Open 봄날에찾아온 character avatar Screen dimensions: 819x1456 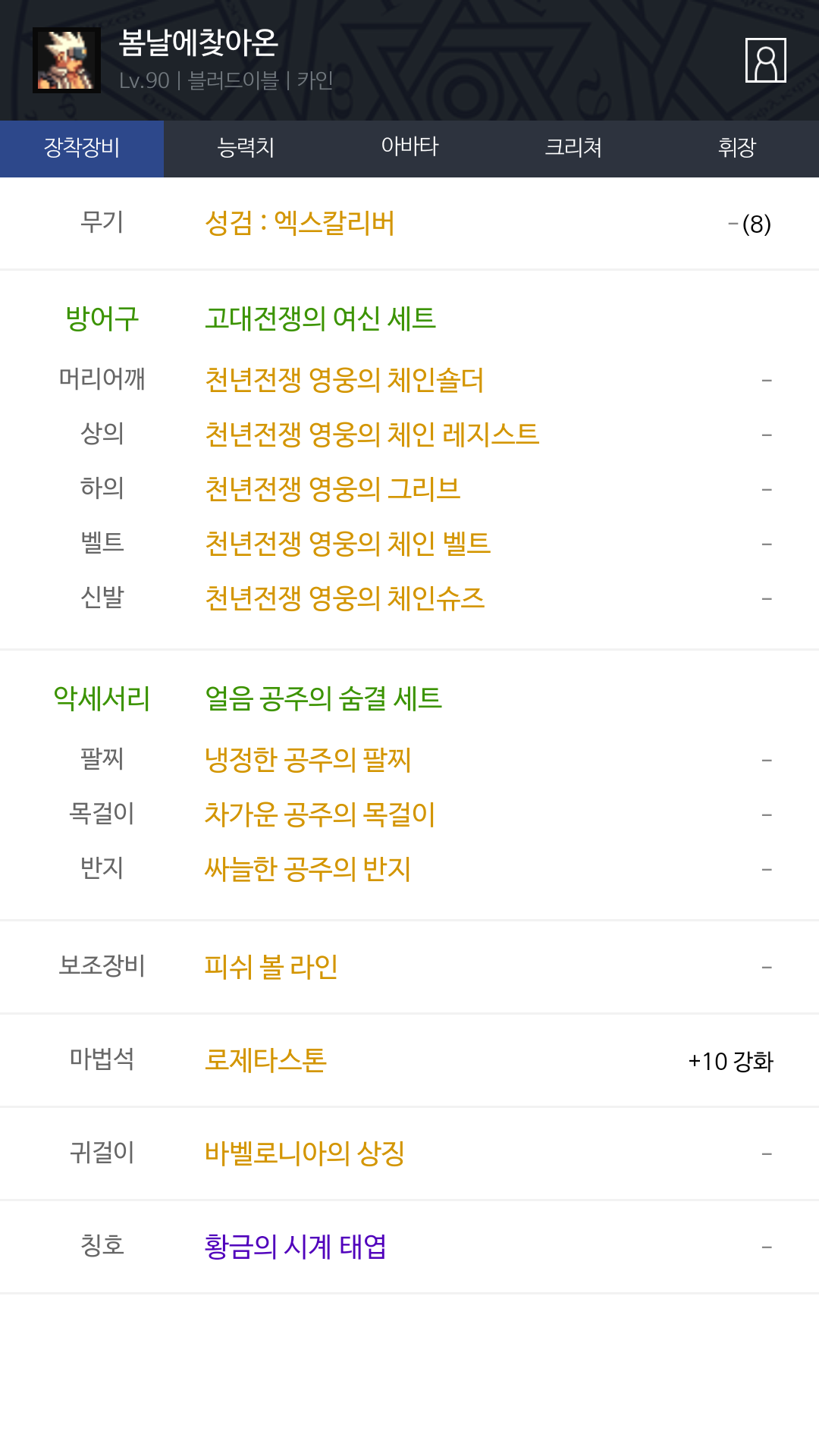67,60
